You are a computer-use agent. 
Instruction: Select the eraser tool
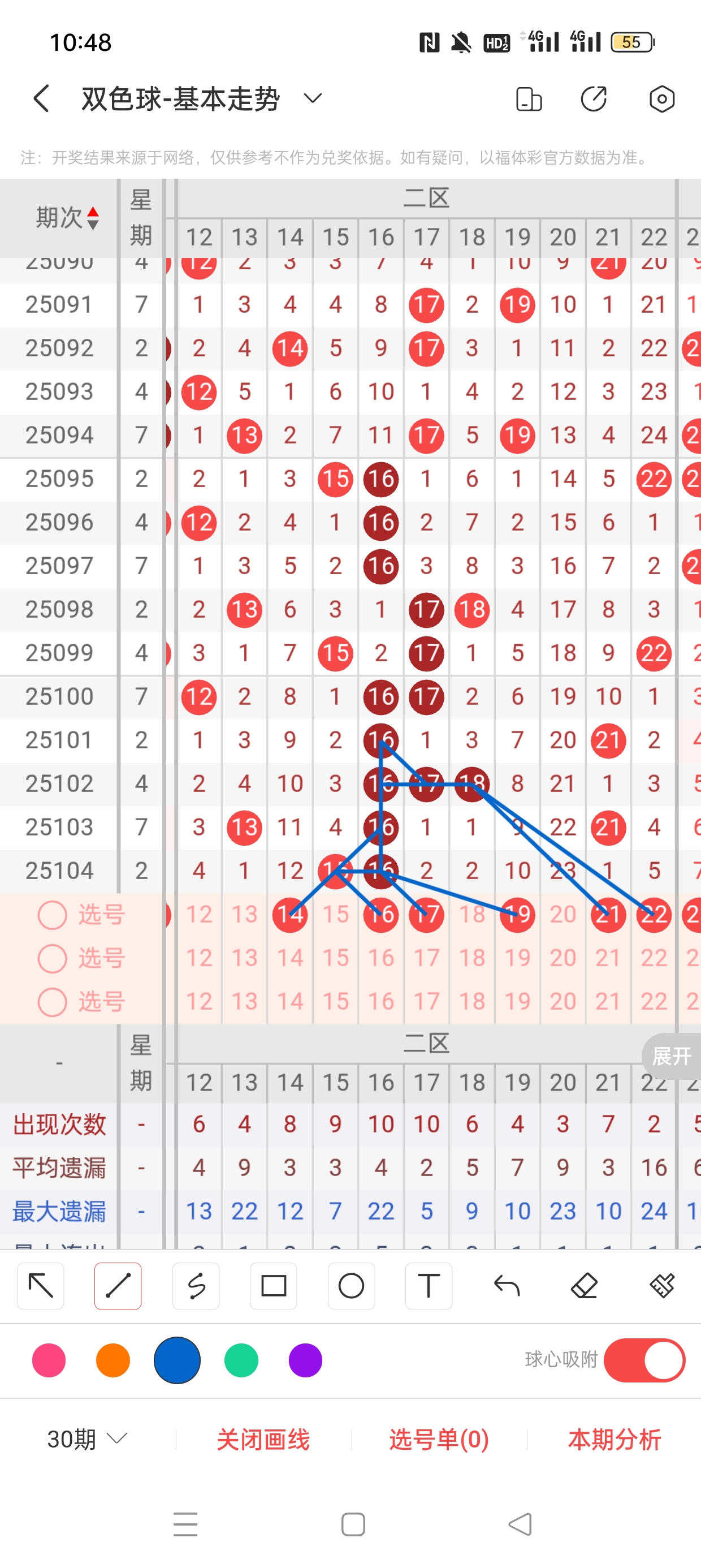[x=584, y=1286]
